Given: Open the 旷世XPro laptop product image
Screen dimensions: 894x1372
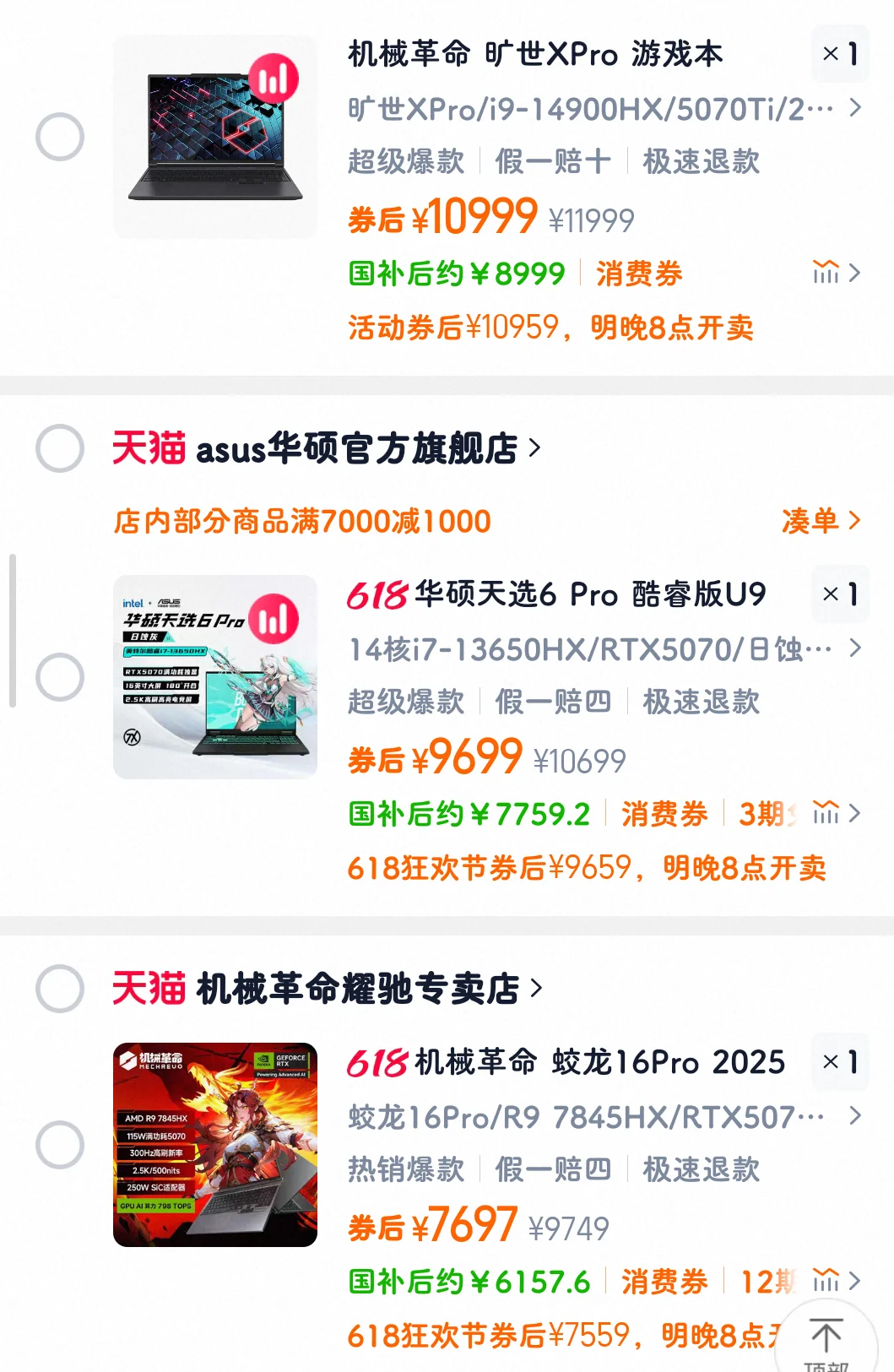Looking at the screenshot, I should [214, 137].
